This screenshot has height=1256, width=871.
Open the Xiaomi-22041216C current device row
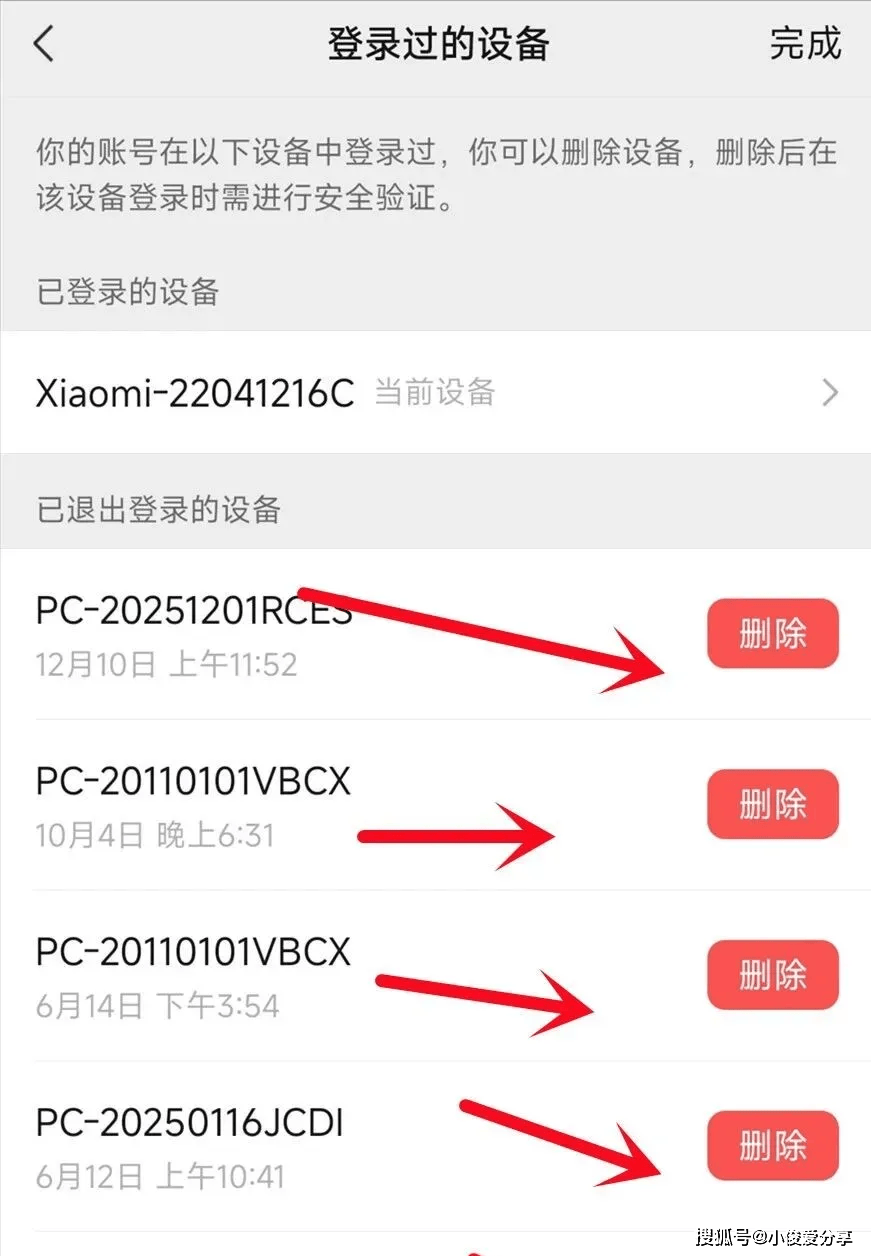coord(435,392)
